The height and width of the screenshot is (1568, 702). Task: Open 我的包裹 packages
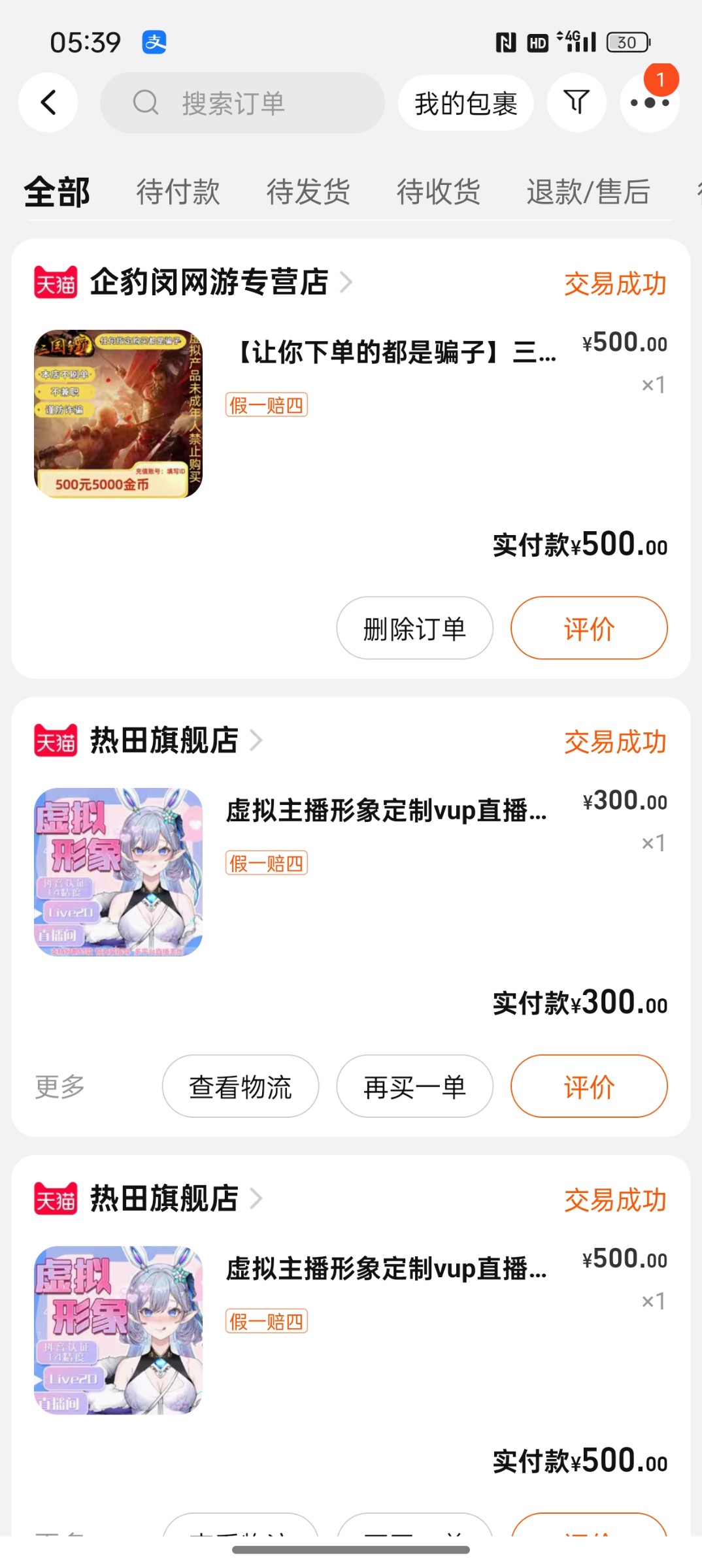point(465,103)
